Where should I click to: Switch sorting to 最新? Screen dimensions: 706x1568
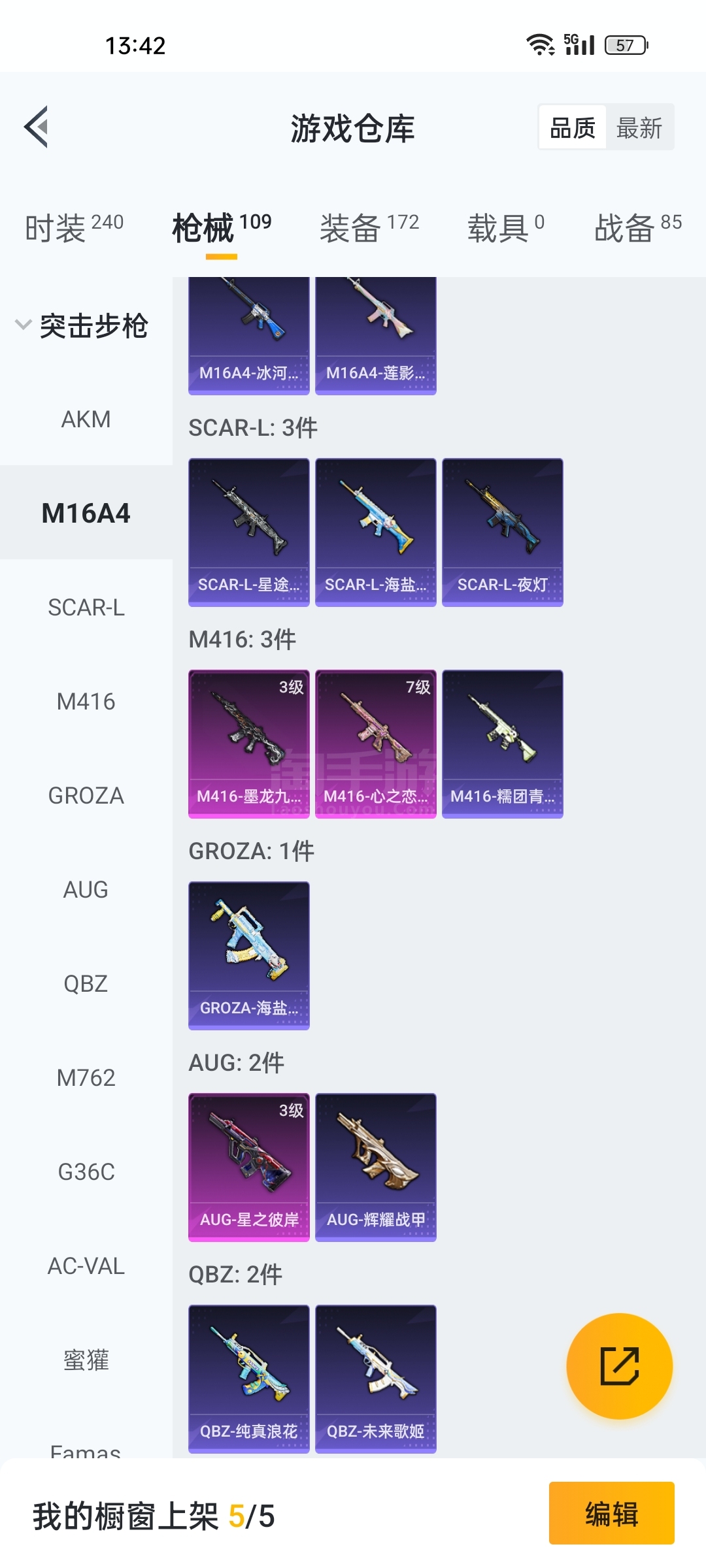(x=639, y=127)
